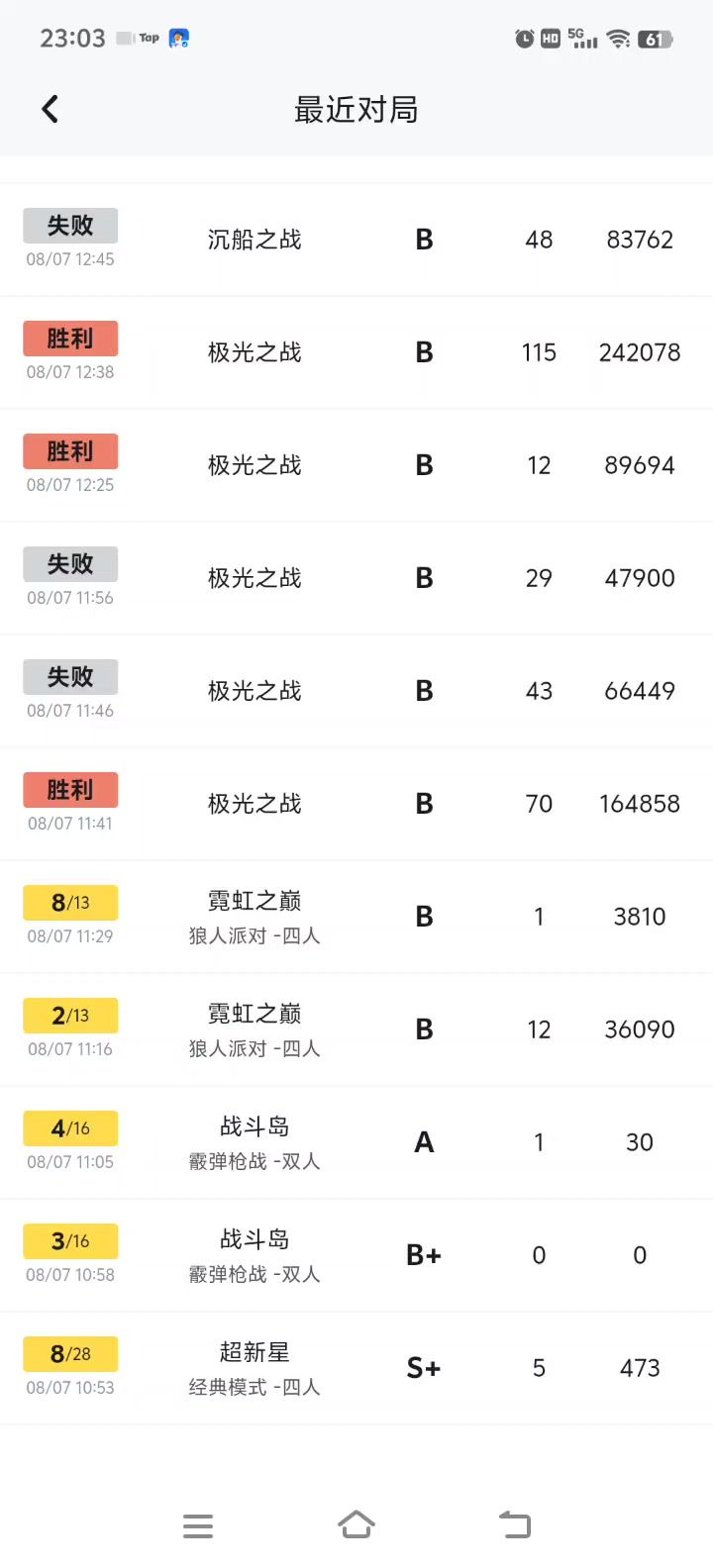Open the 超新星 经典模式 match ranked 8/28
Image resolution: width=713 pixels, height=1568 pixels.
click(356, 1368)
